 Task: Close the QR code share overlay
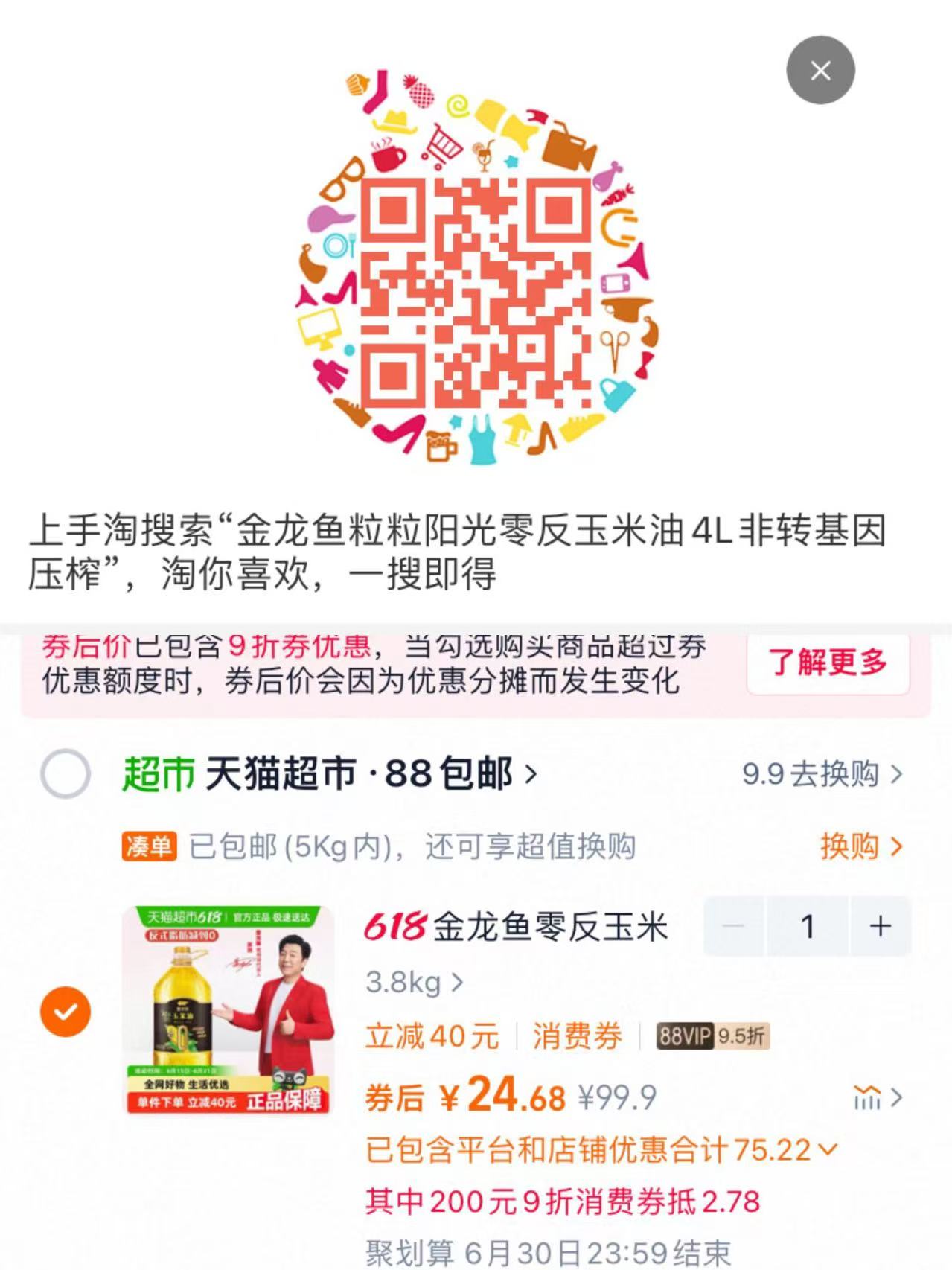tap(820, 71)
